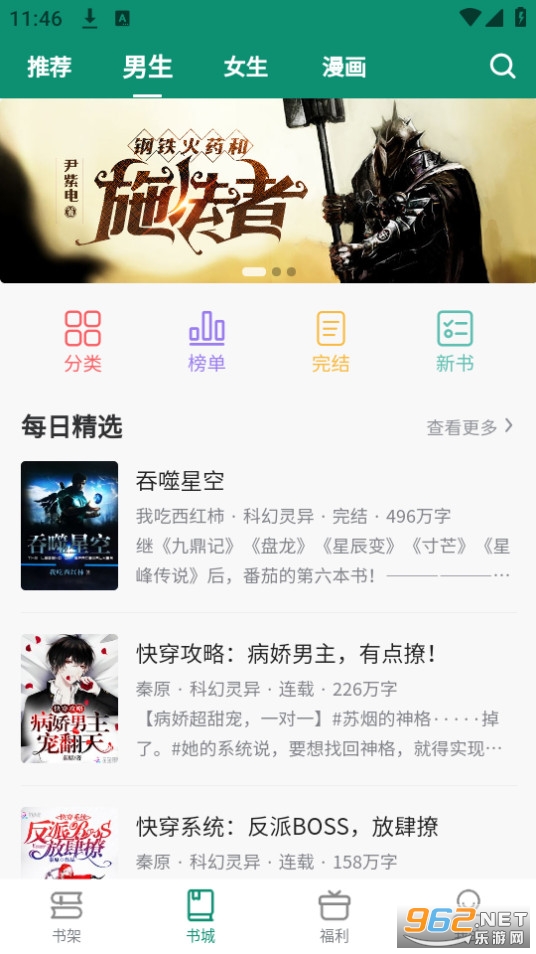Screen dimensions: 536x954
Task: Tap 查看更多 for daily picks
Action: 470,427
